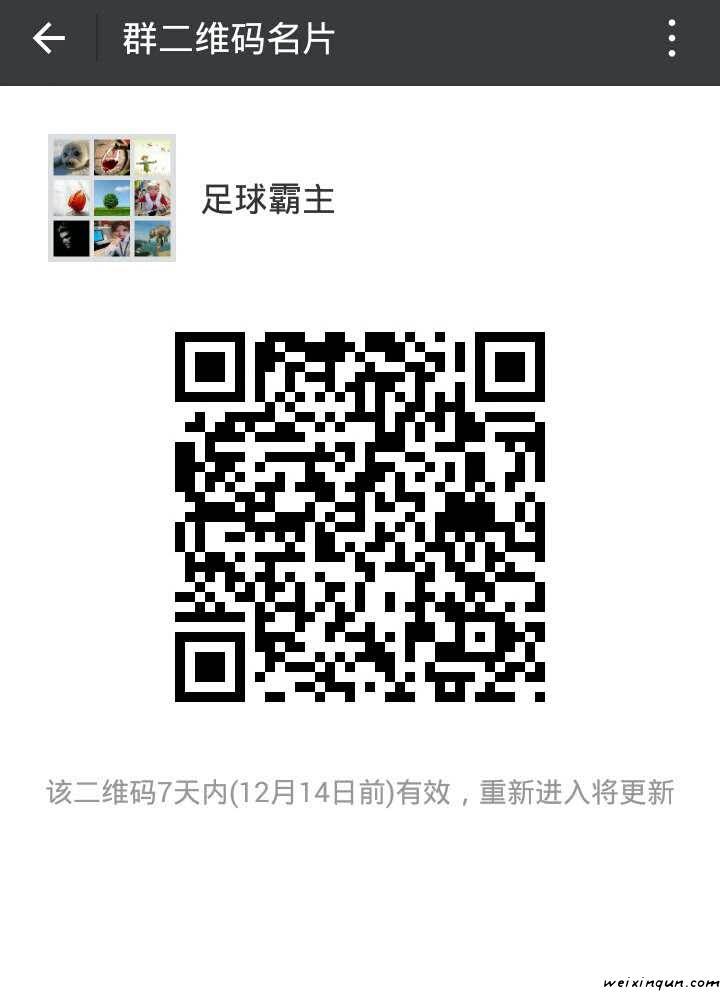The height and width of the screenshot is (997, 720).
Task: Open the three-dot overflow menu
Action: pyautogui.click(x=672, y=40)
